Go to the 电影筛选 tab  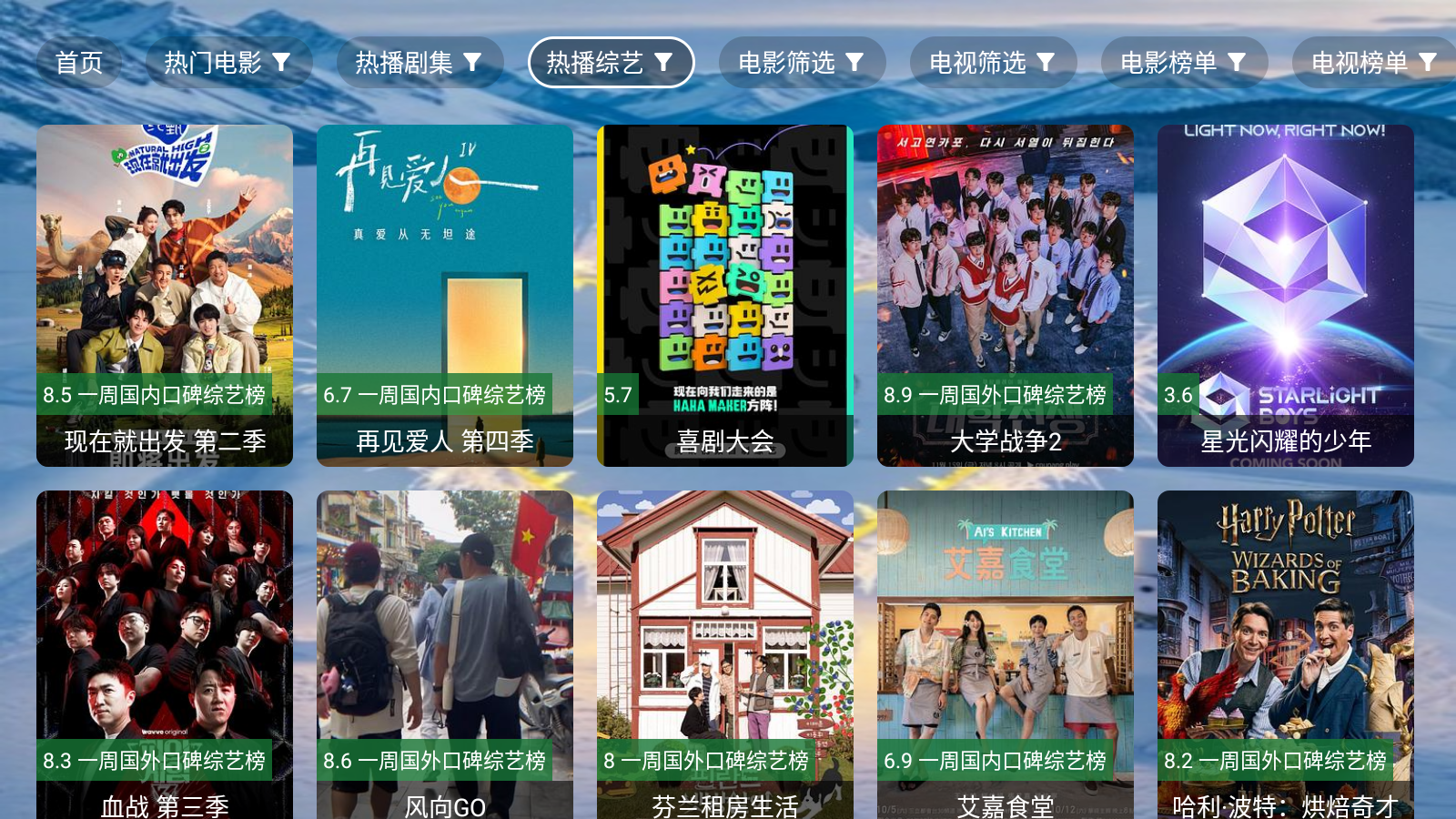[802, 63]
